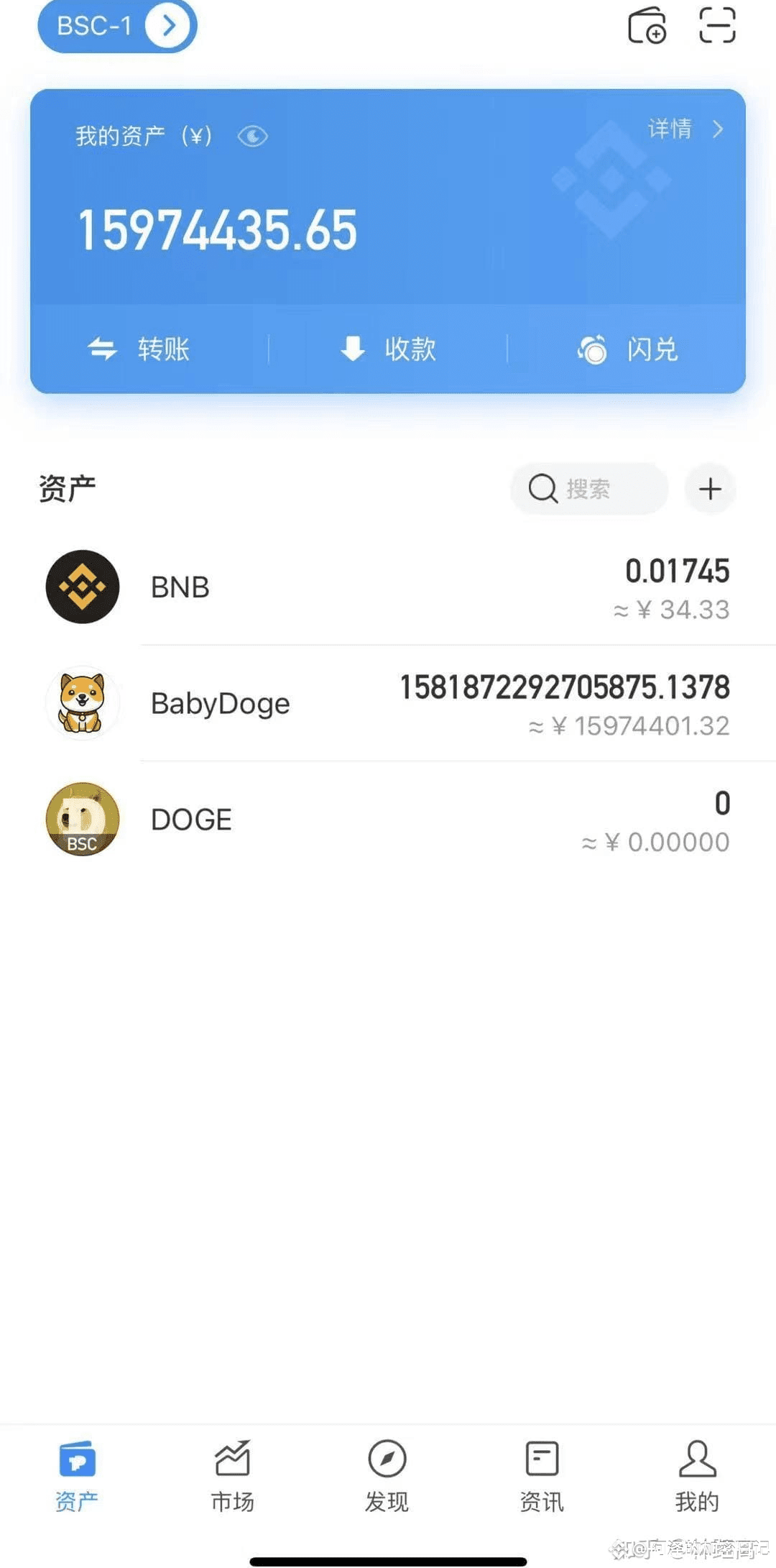Add a new token with plus button

(x=710, y=489)
